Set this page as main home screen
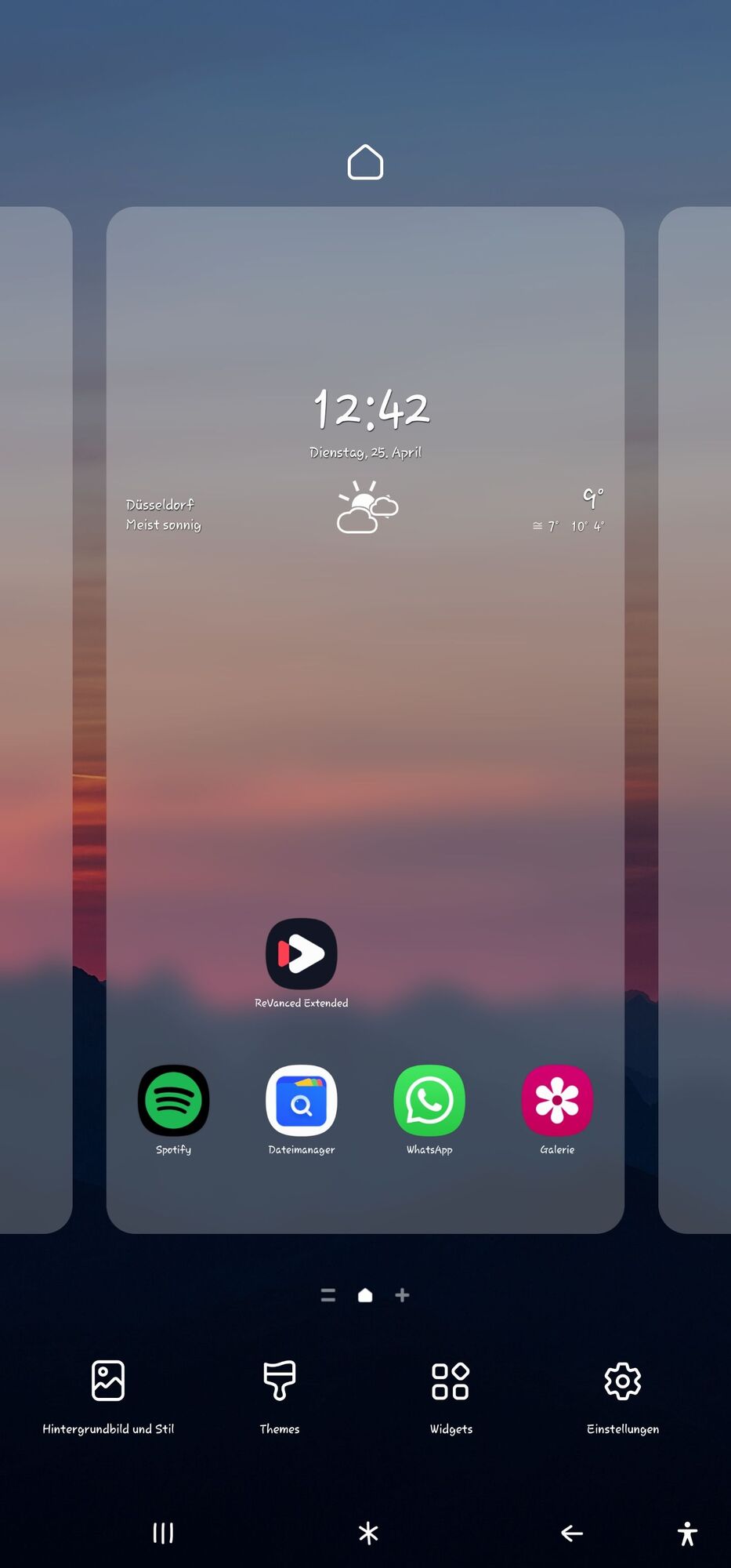Viewport: 731px width, 1568px height. (x=365, y=162)
